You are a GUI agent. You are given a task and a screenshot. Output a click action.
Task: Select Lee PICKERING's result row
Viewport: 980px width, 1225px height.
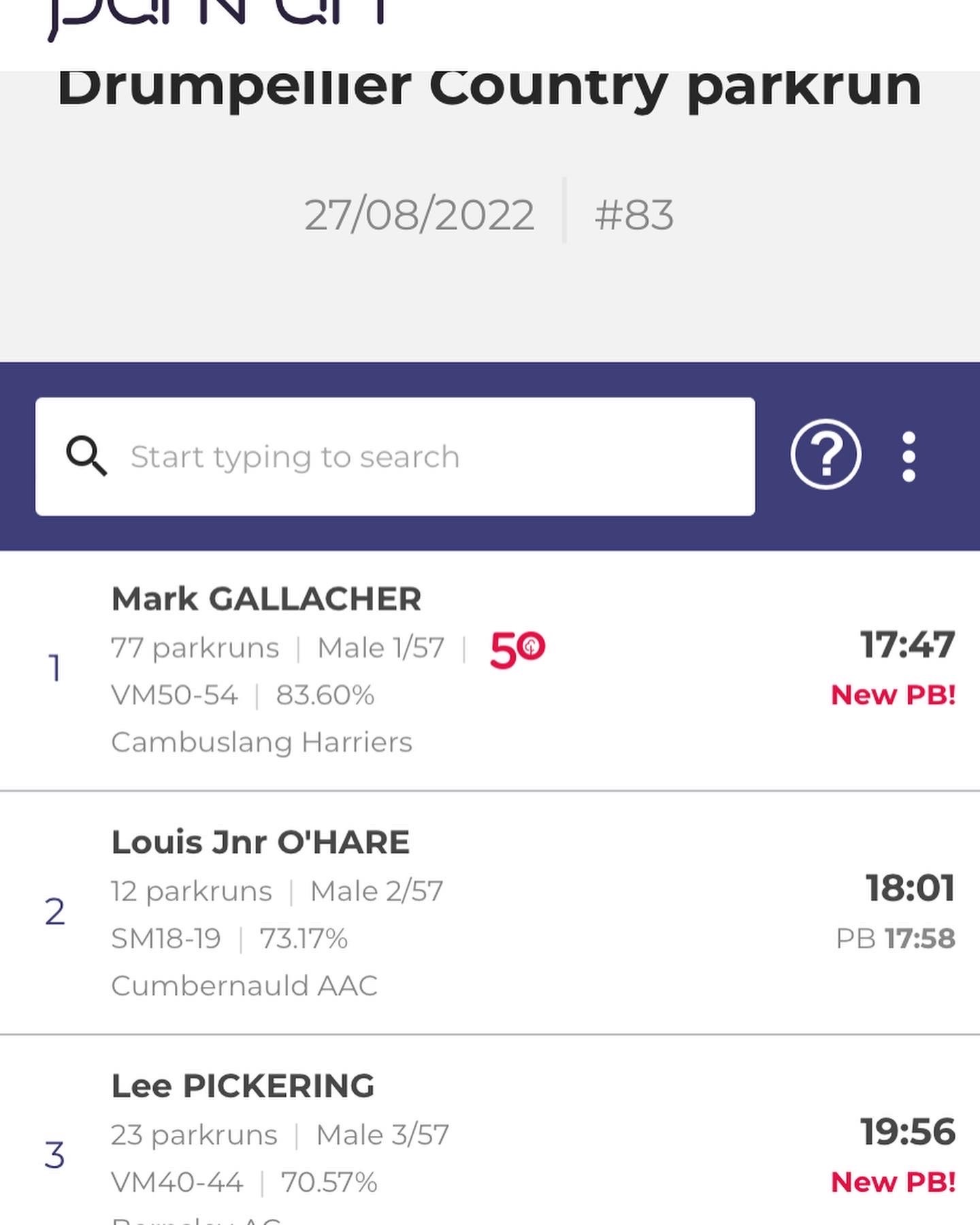(x=242, y=1086)
